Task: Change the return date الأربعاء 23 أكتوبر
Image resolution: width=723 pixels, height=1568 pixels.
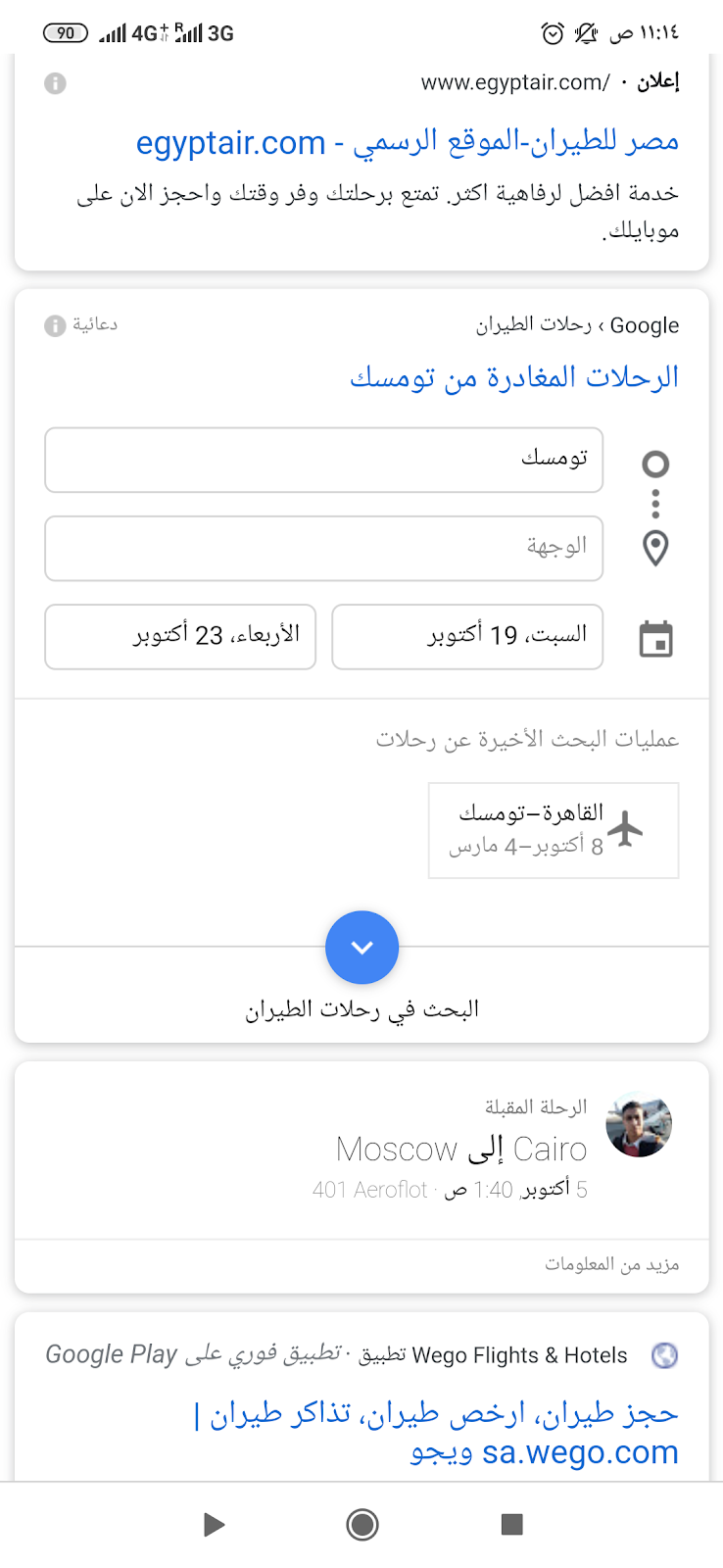Action: 180,637
